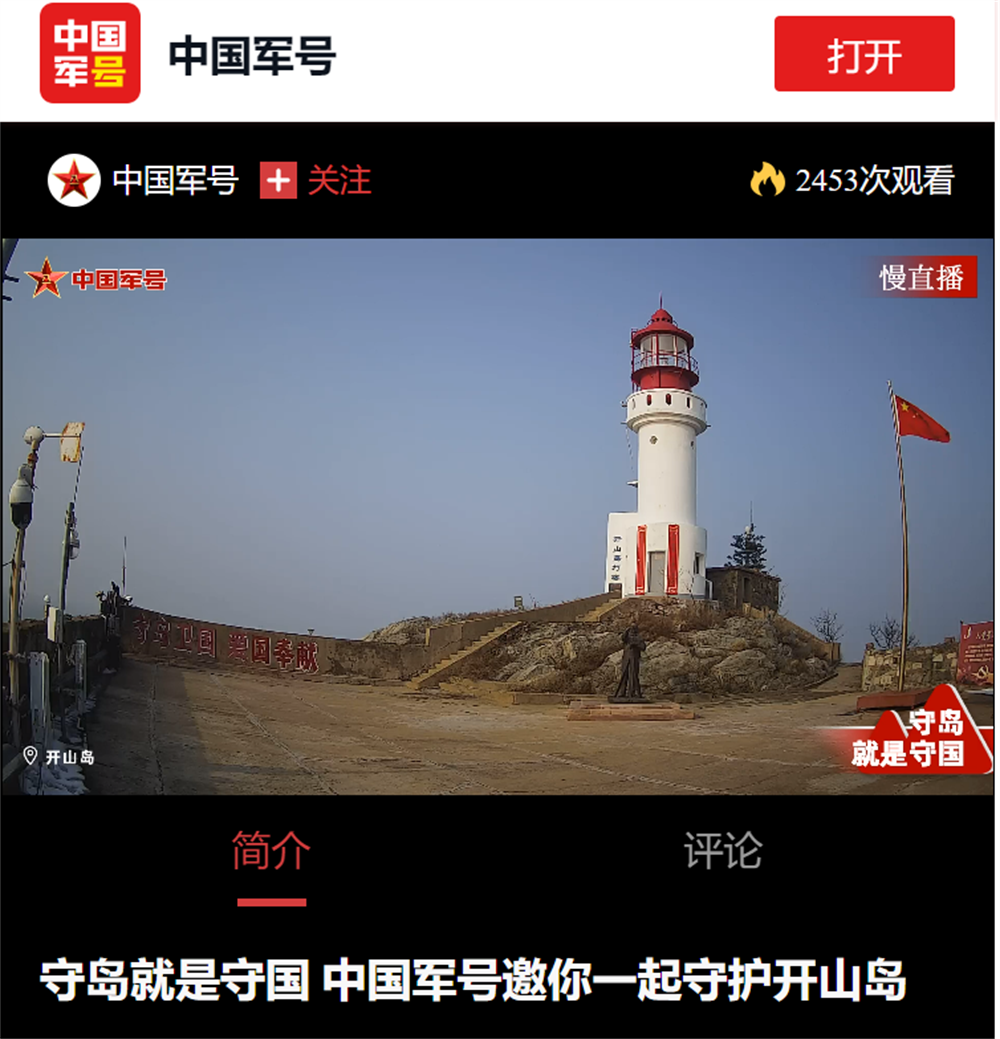This screenshot has height=1039, width=1000.
Task: Tap the red 打开 button
Action: 864,55
